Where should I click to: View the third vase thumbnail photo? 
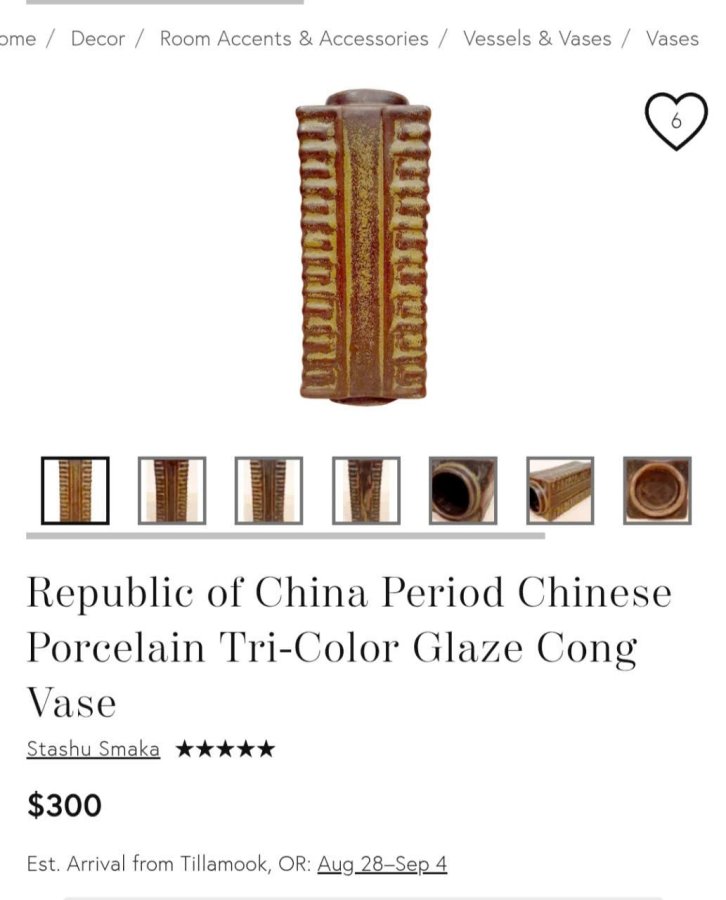coord(269,490)
